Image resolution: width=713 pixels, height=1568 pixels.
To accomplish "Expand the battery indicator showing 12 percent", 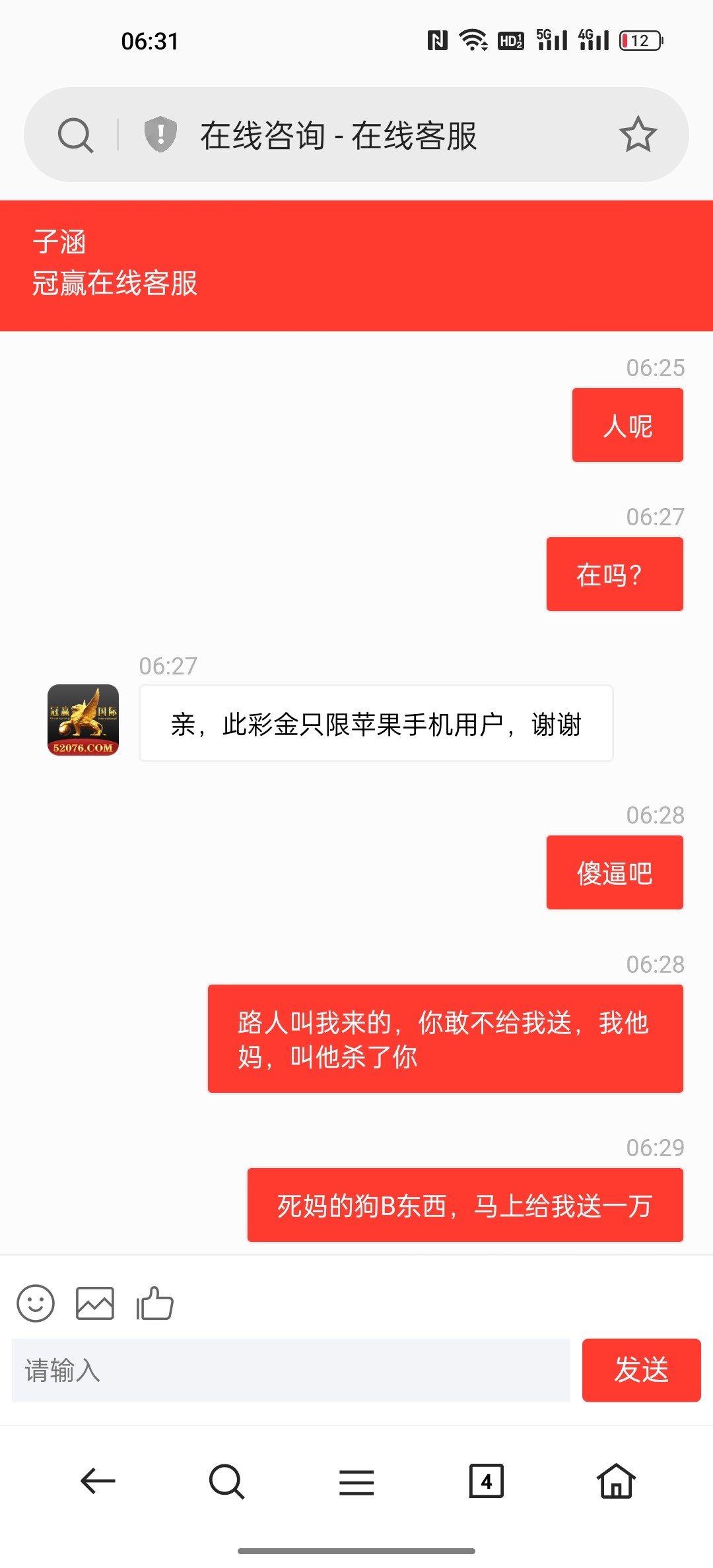I will [x=638, y=40].
